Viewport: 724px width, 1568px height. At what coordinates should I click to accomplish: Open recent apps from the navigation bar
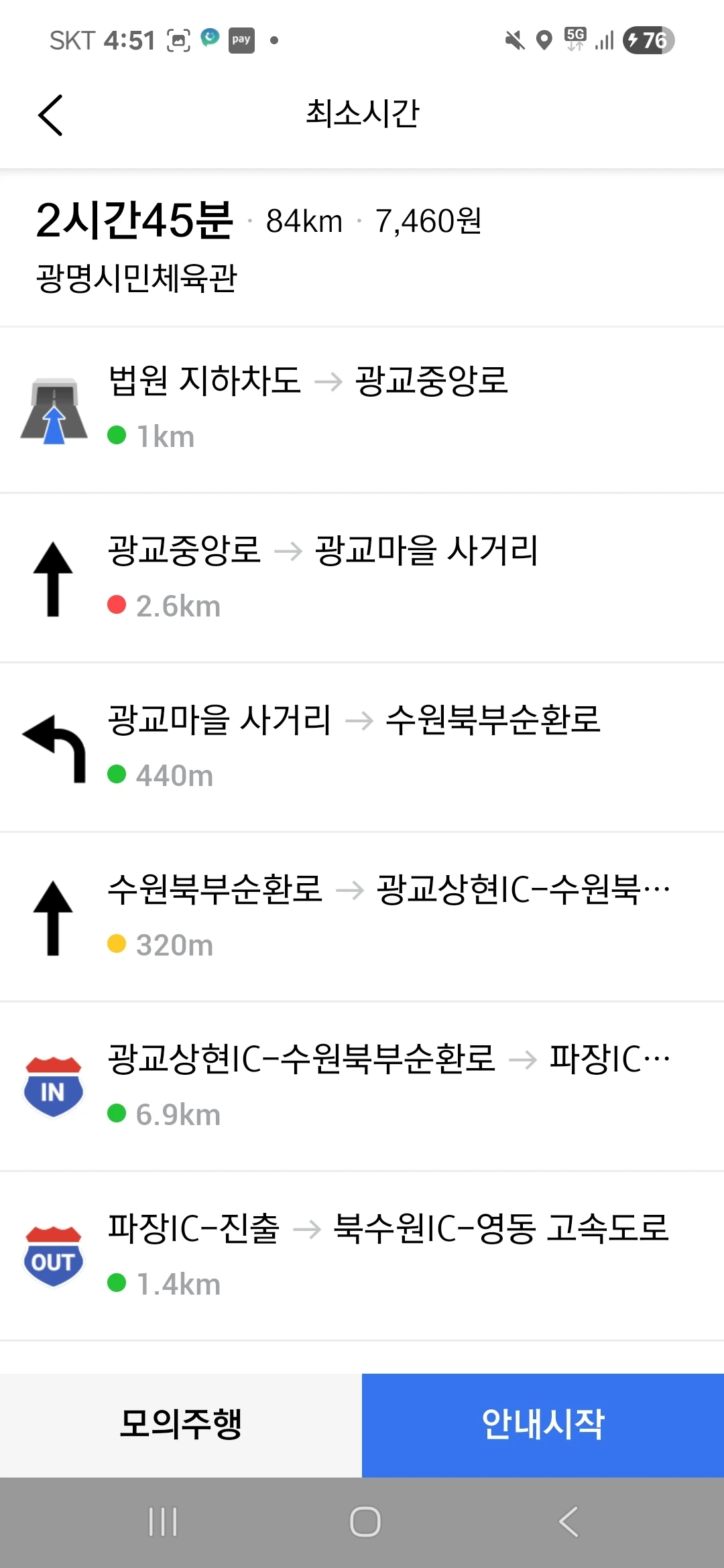(x=163, y=1521)
